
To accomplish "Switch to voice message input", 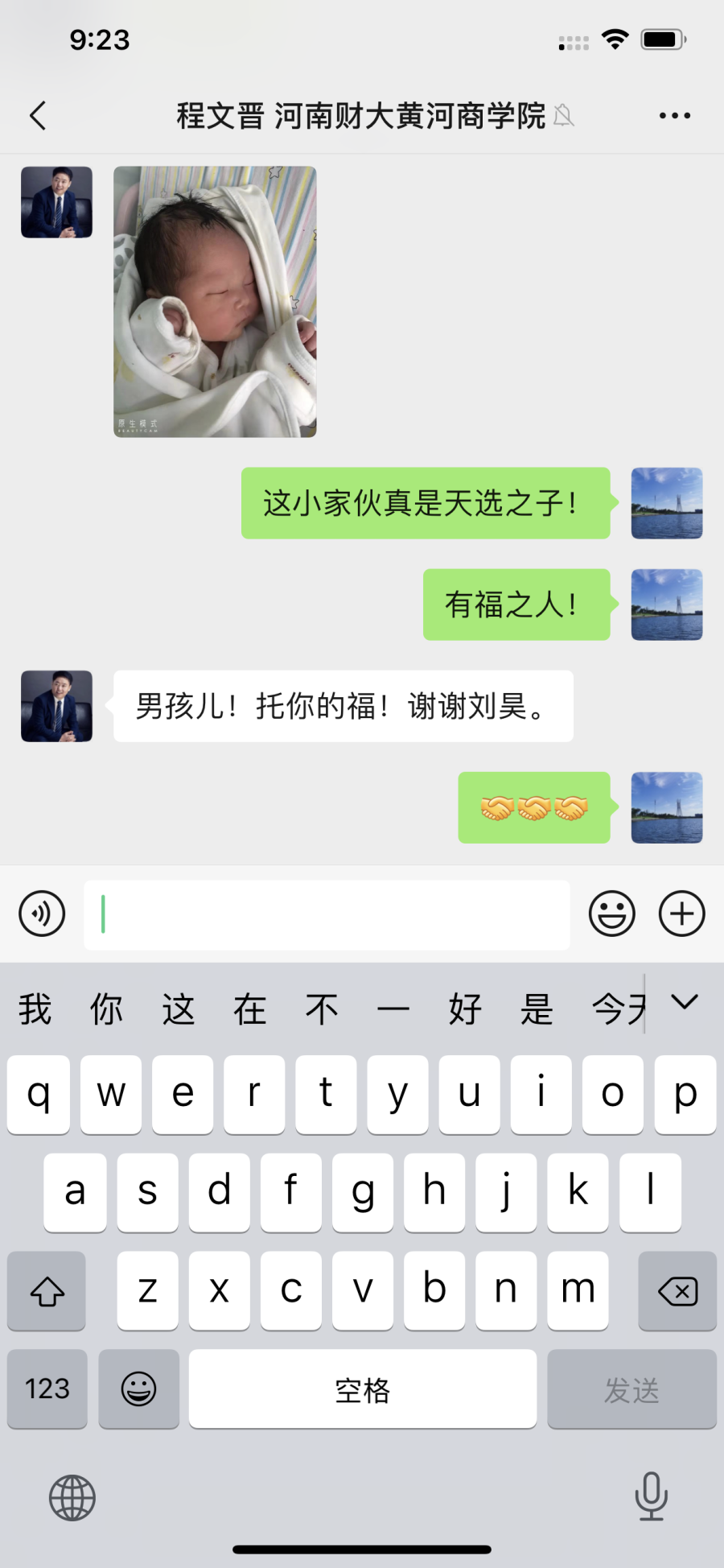I will tap(42, 914).
